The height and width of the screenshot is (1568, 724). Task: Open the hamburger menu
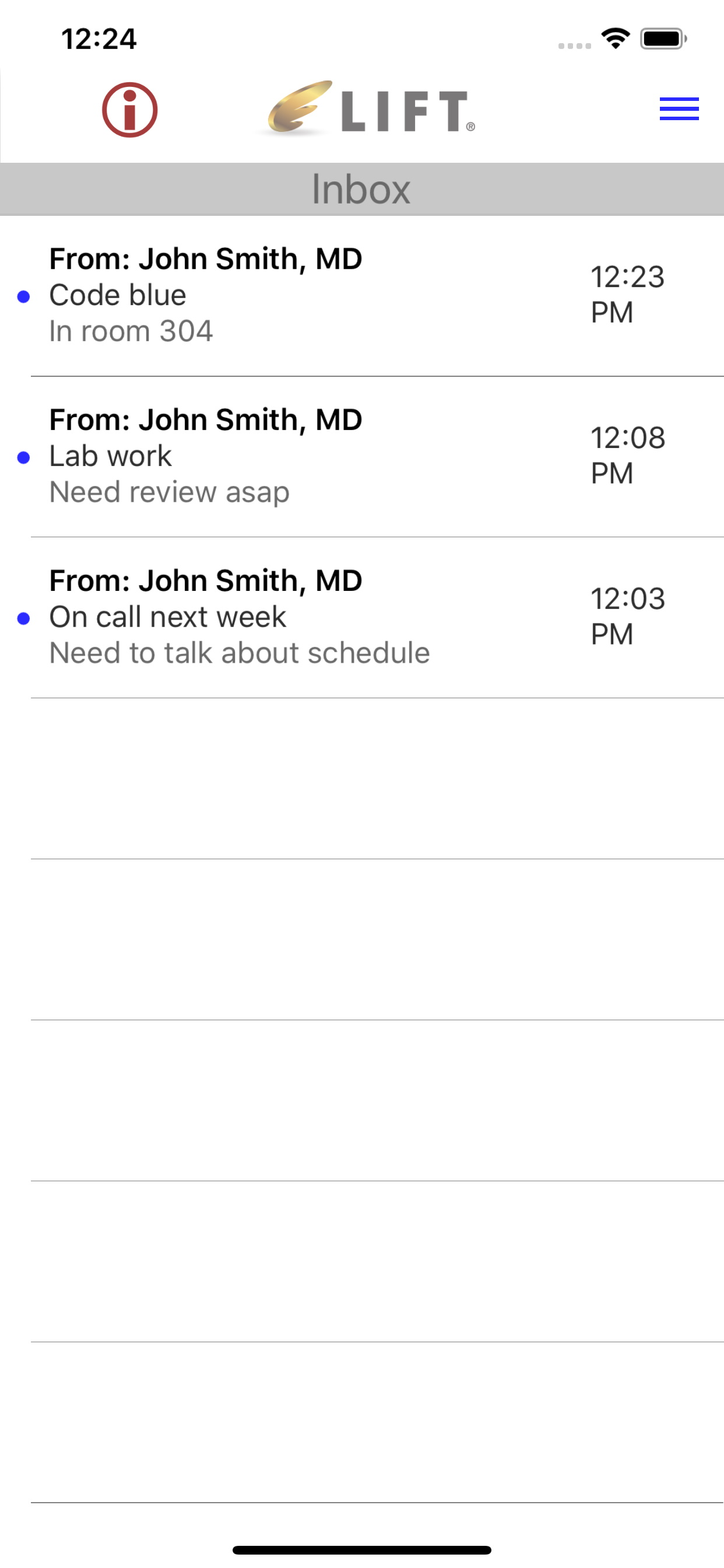[679, 109]
